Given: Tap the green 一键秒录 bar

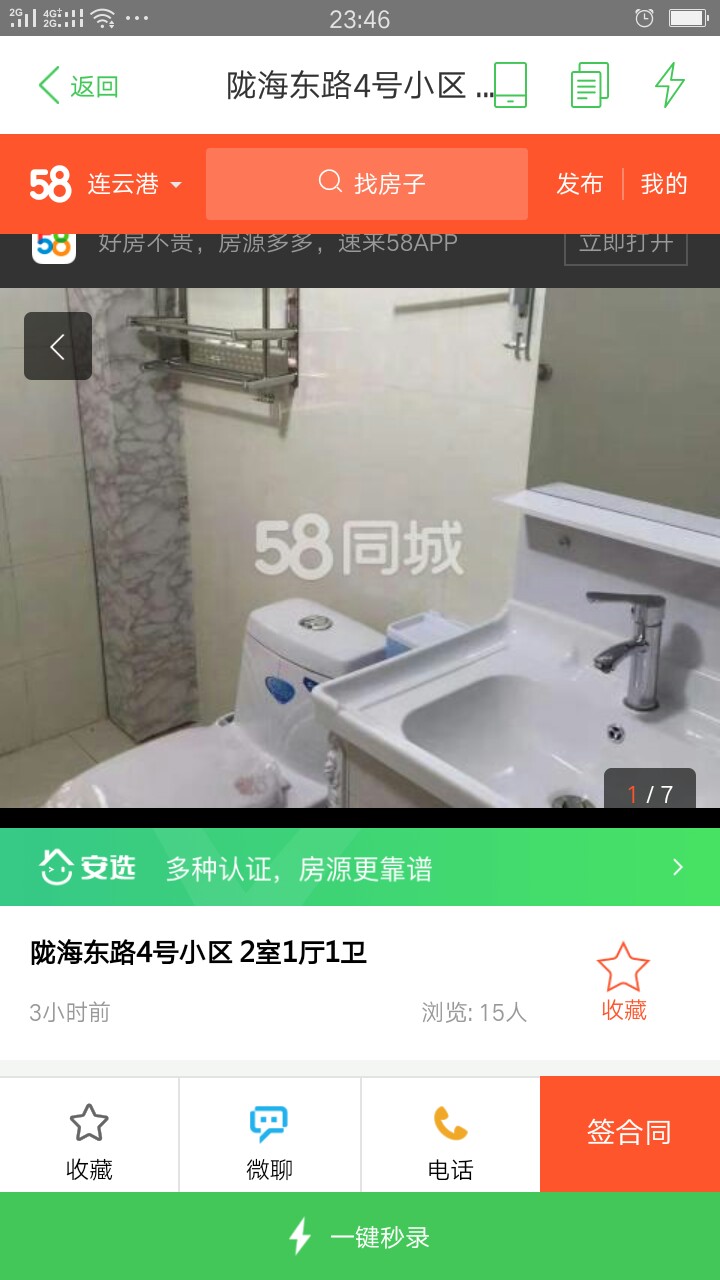Looking at the screenshot, I should [360, 1236].
